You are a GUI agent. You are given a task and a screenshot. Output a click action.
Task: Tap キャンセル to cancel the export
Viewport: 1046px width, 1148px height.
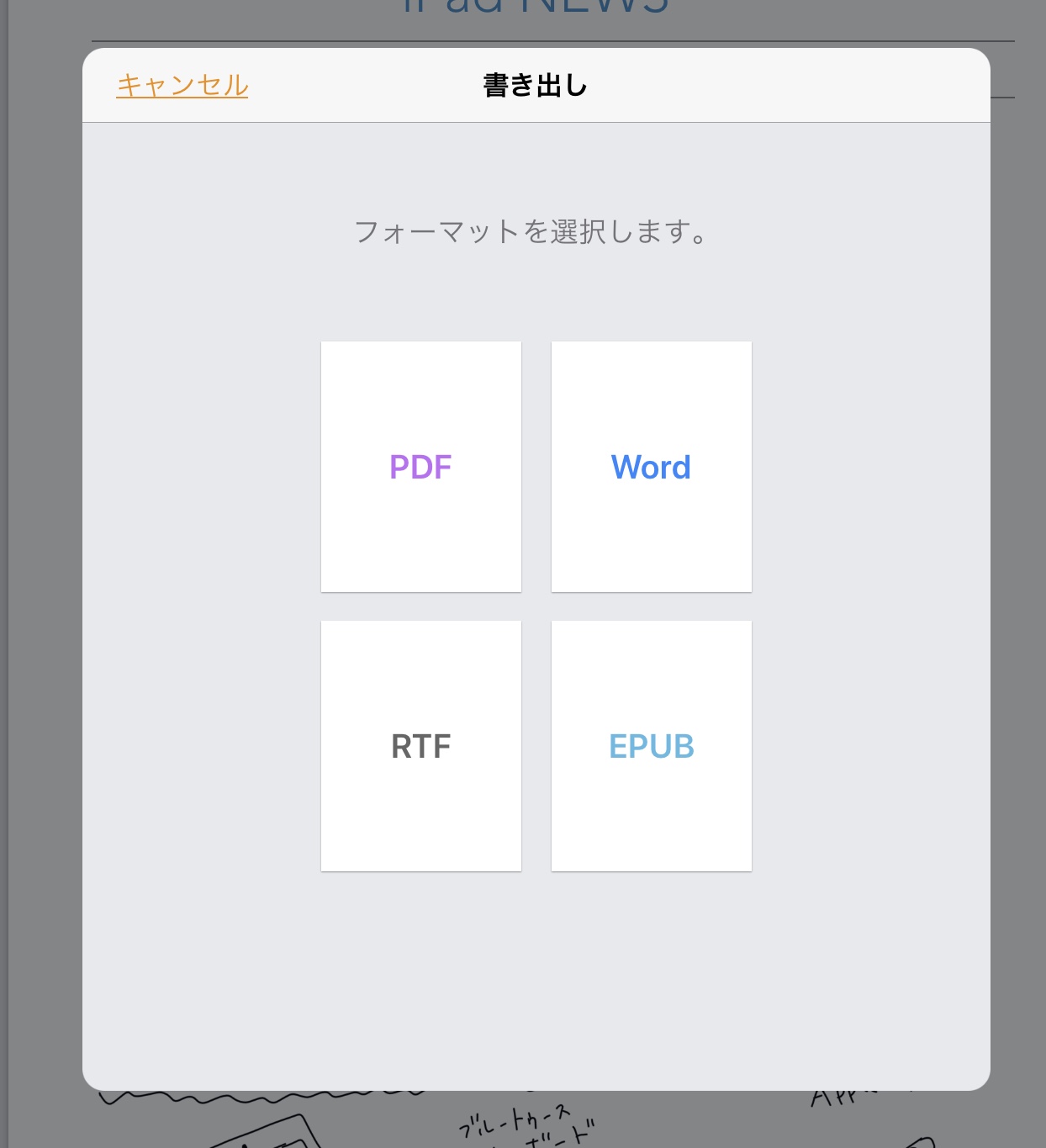pos(182,85)
